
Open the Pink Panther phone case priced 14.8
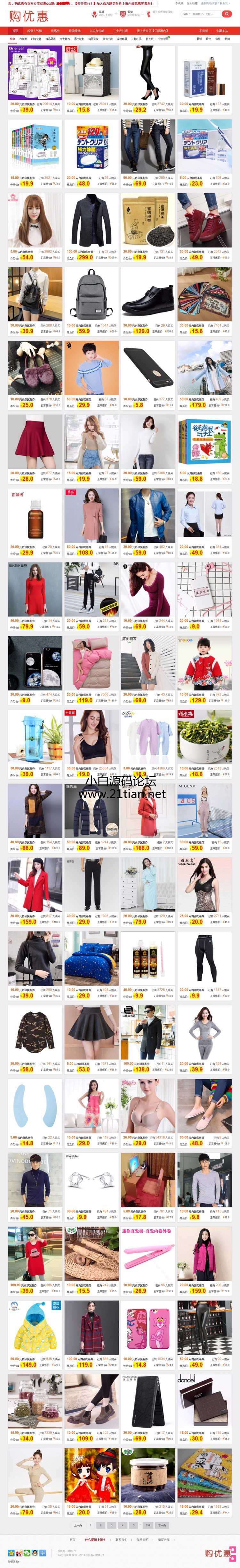[x=148, y=1328]
